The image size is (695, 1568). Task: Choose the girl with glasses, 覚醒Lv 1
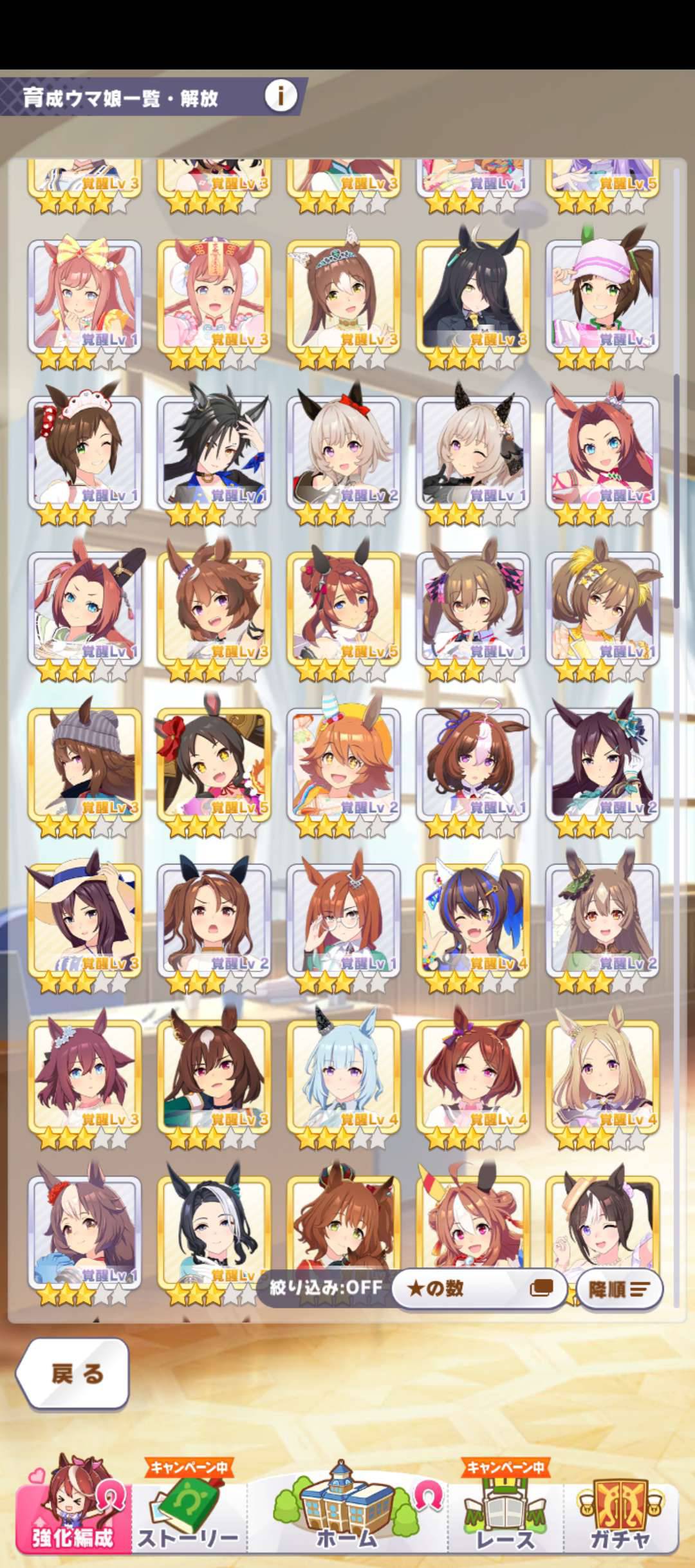[343, 920]
